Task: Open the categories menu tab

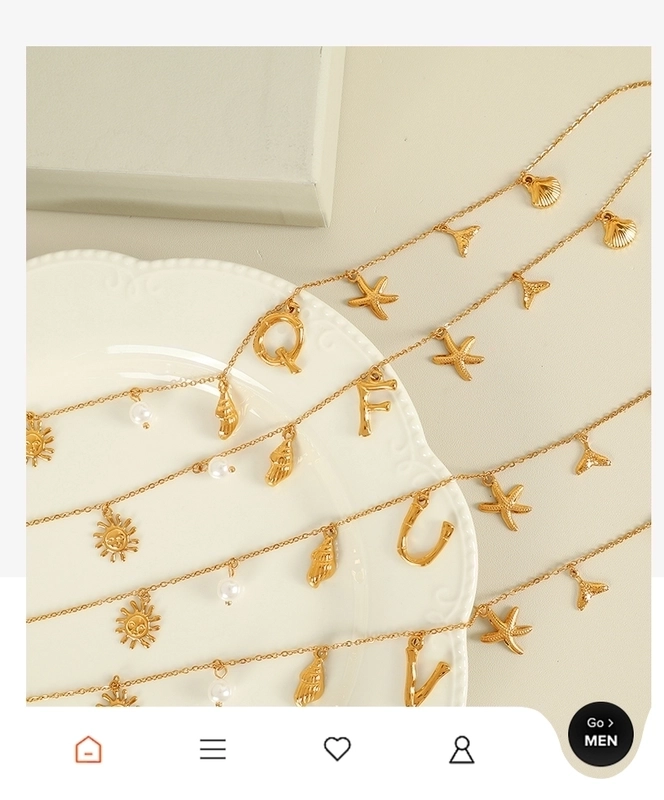Action: coord(213,749)
